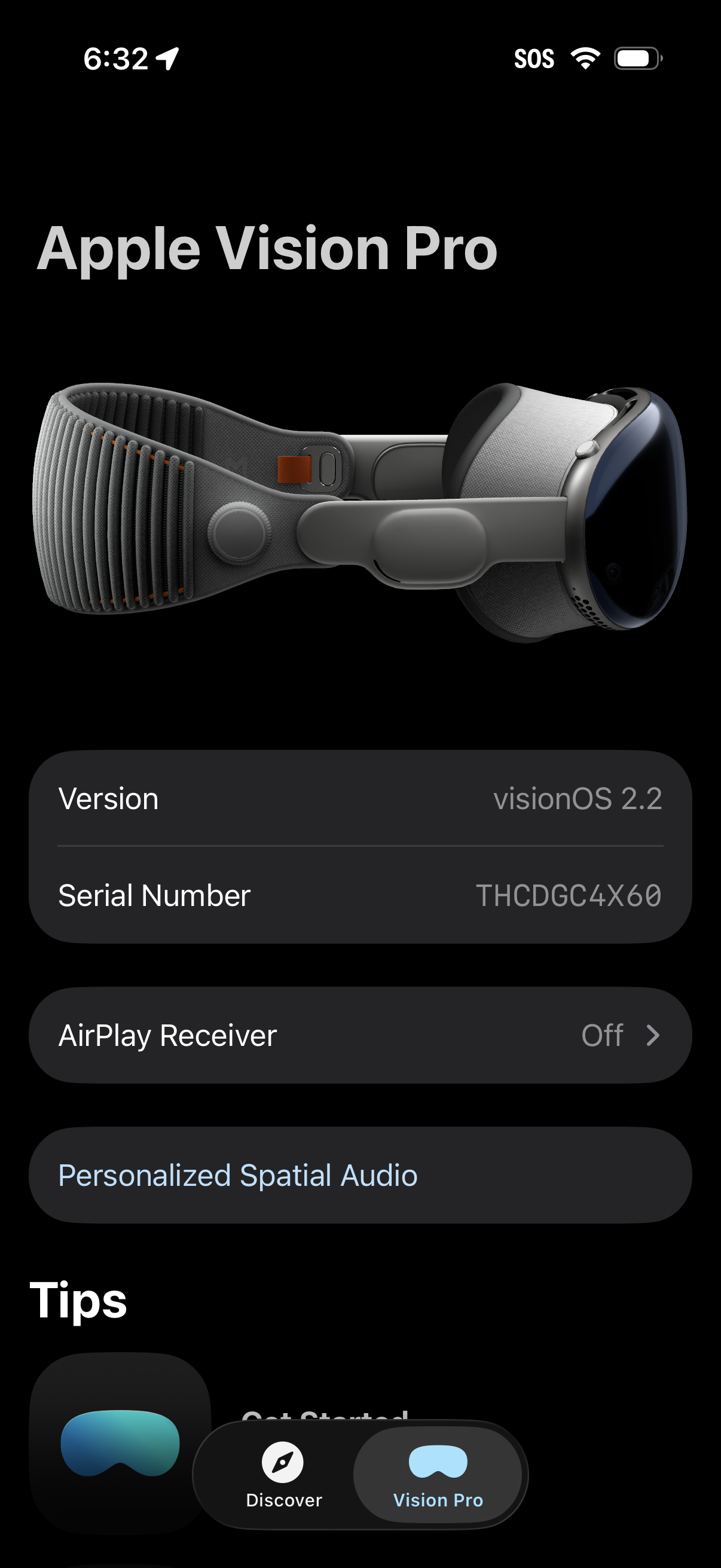Open Personalized Spatial Audio
The height and width of the screenshot is (1568, 721).
point(360,1175)
